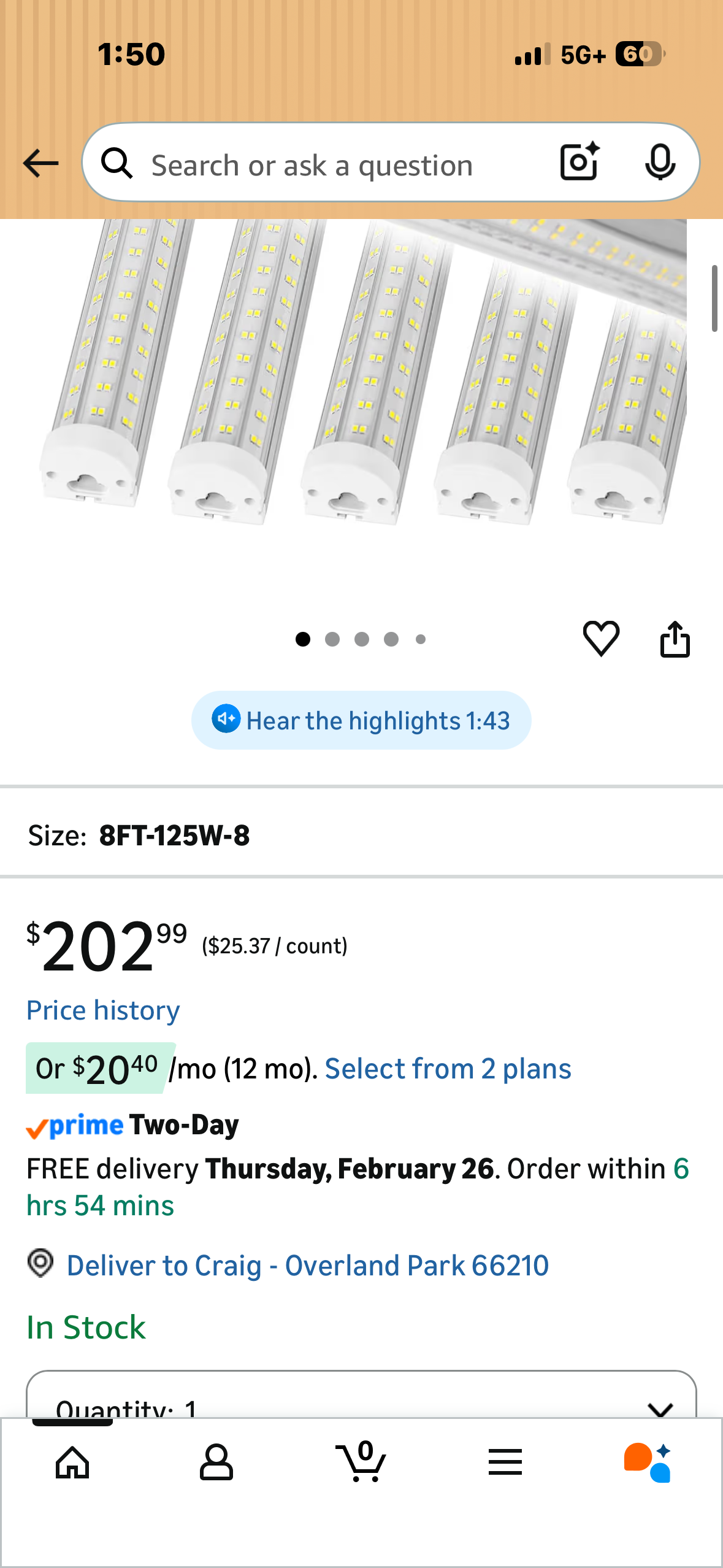This screenshot has height=1568, width=723.
Task: Tap the back arrow to return
Action: tap(39, 163)
